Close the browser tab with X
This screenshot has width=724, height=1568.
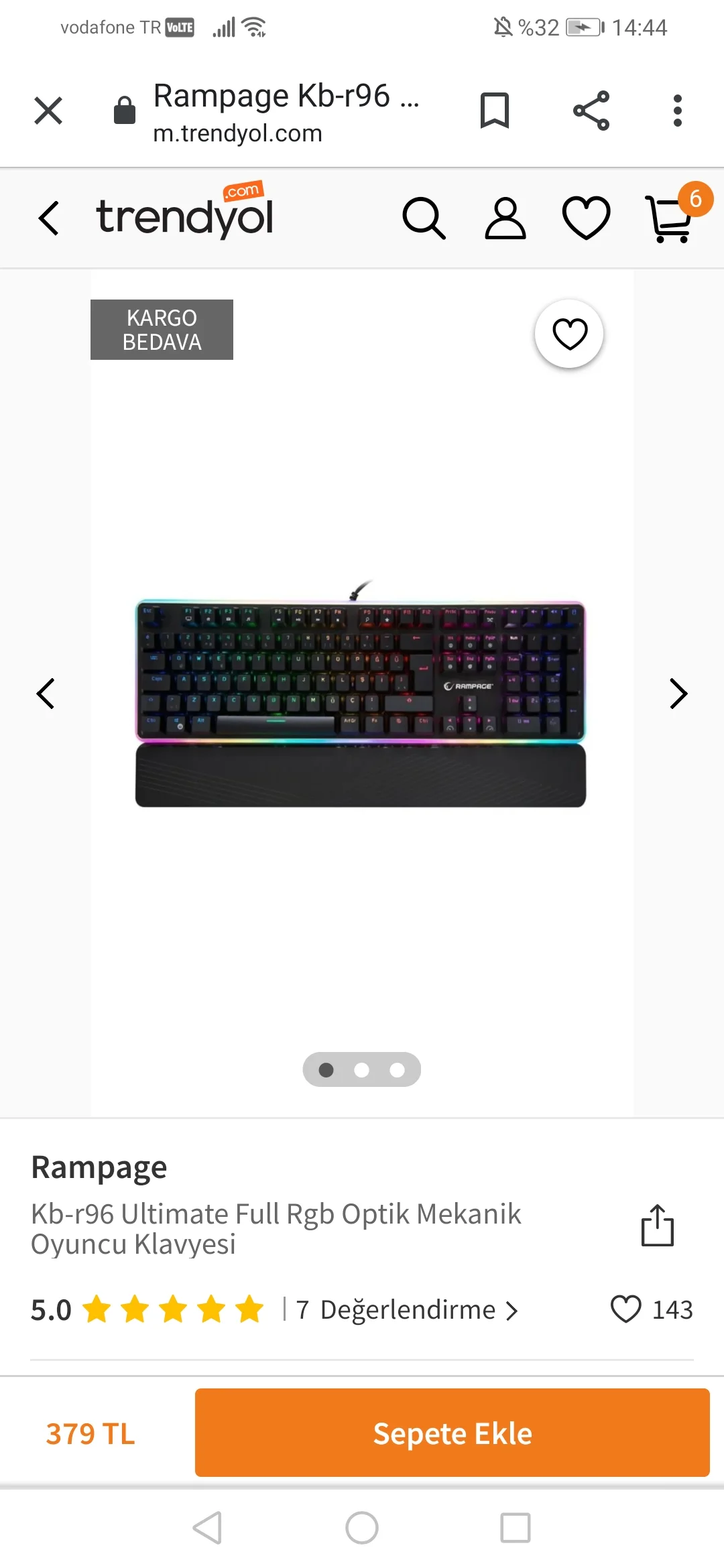coord(48,111)
